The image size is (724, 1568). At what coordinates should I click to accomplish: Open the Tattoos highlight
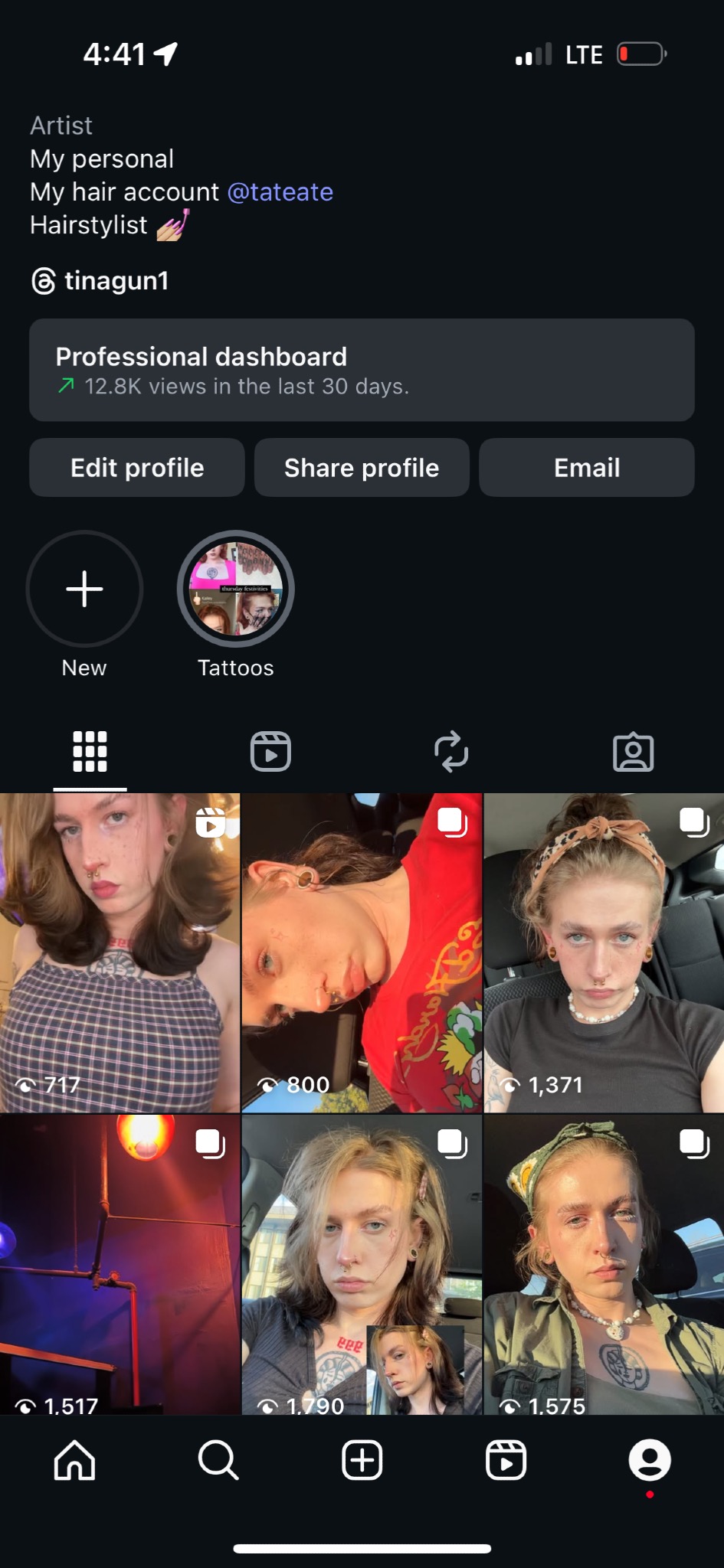point(236,590)
